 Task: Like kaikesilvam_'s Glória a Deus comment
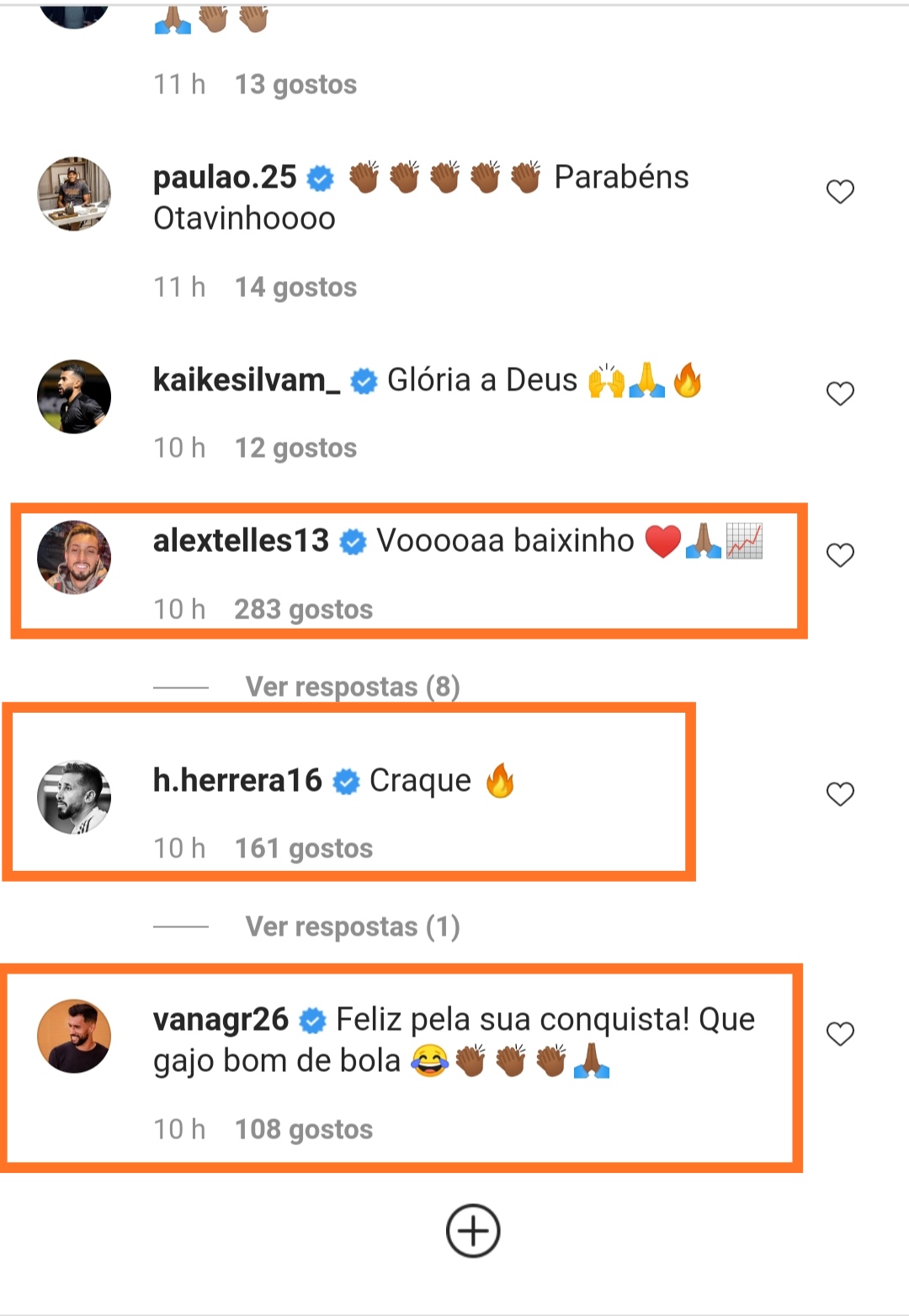coord(840,393)
